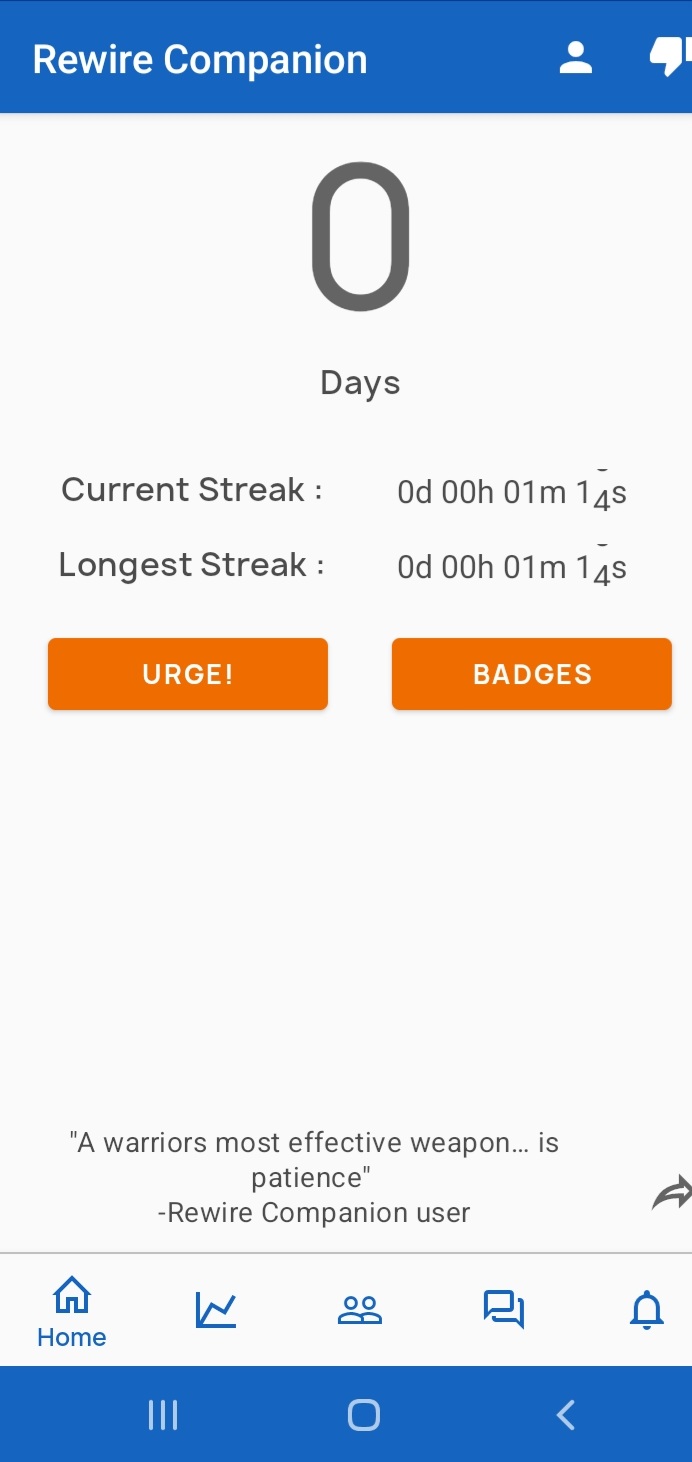
Task: Switch to the statistics chart tab
Action: click(216, 1309)
